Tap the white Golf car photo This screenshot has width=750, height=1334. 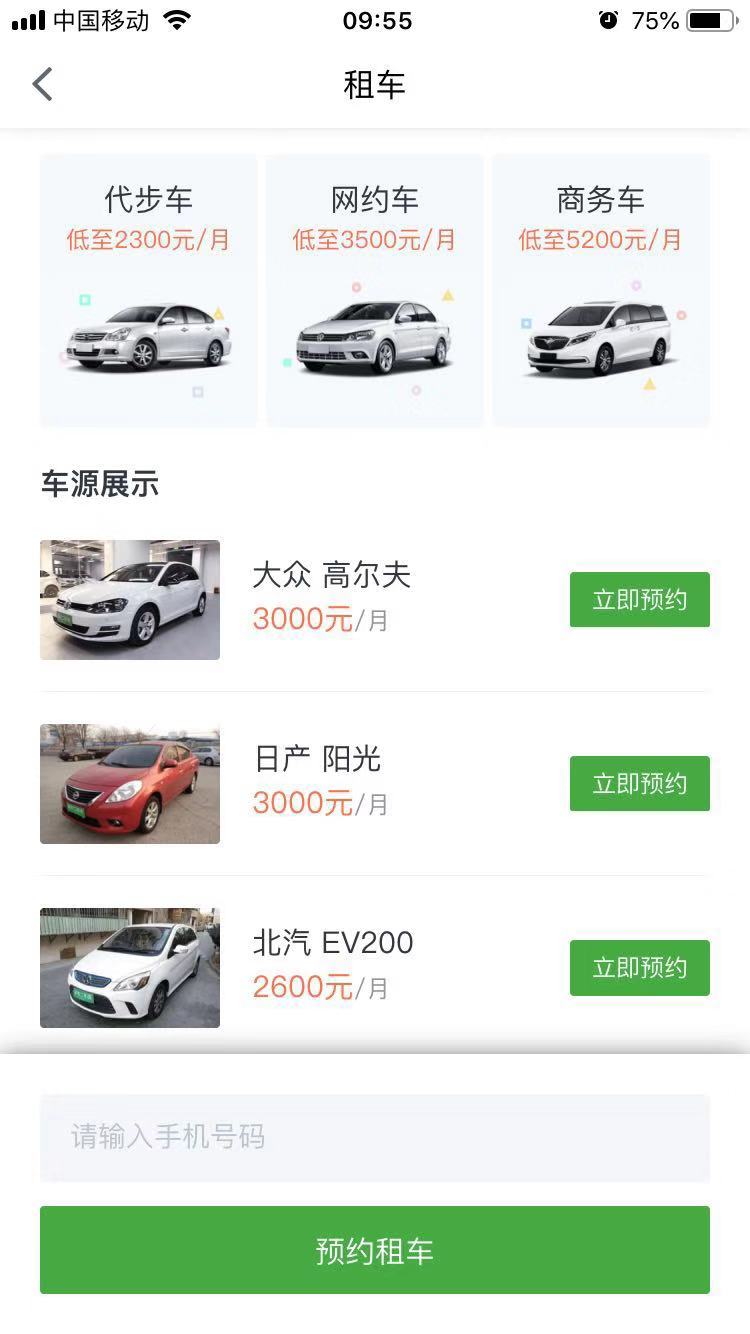pos(129,599)
